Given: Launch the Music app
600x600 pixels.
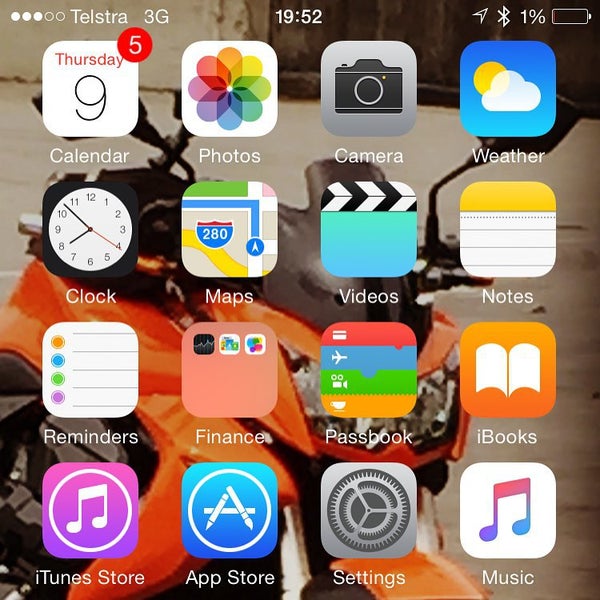Looking at the screenshot, I should (x=507, y=510).
